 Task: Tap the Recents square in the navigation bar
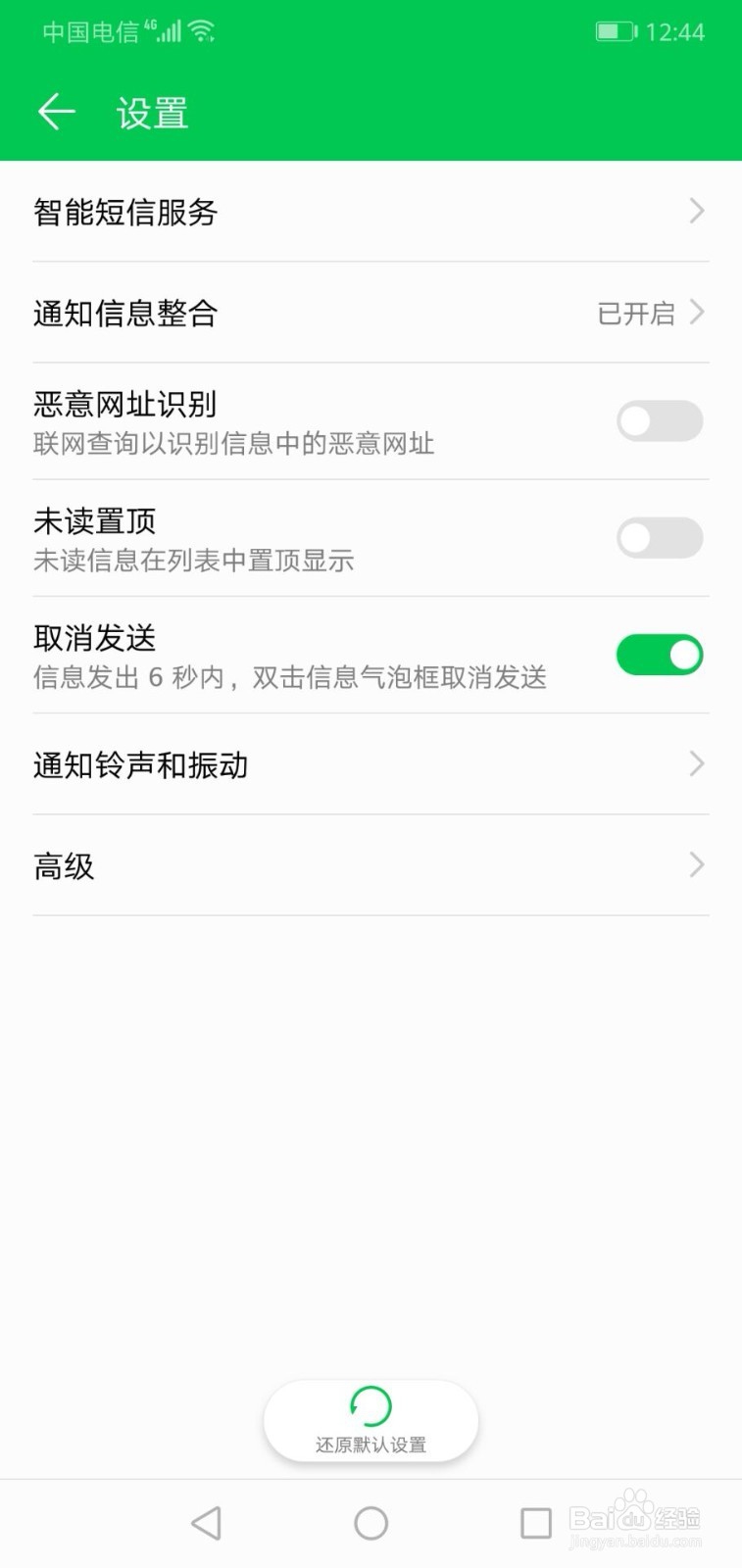pos(535,1522)
